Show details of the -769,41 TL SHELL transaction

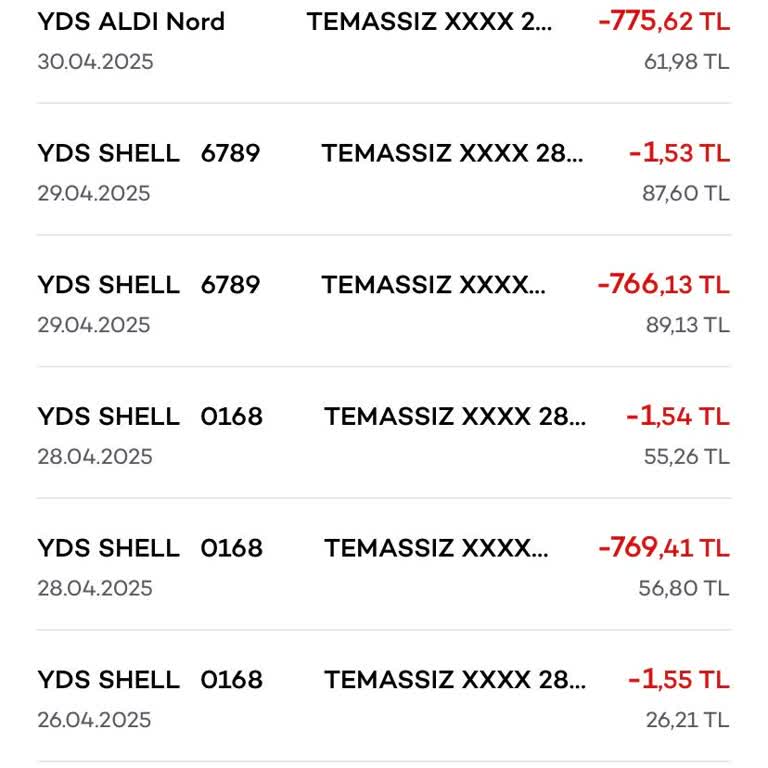click(x=384, y=567)
